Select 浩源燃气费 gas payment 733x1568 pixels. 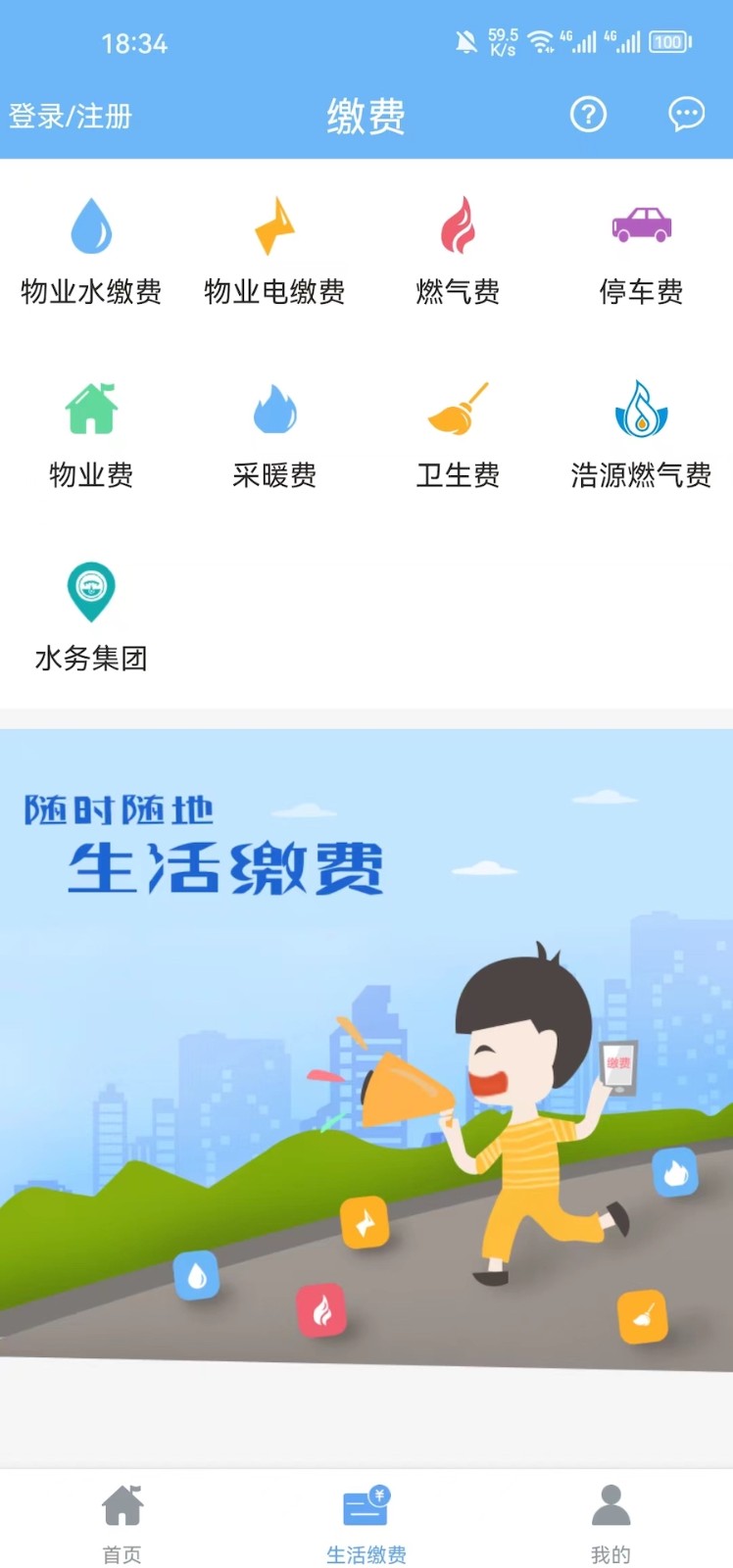(x=641, y=433)
